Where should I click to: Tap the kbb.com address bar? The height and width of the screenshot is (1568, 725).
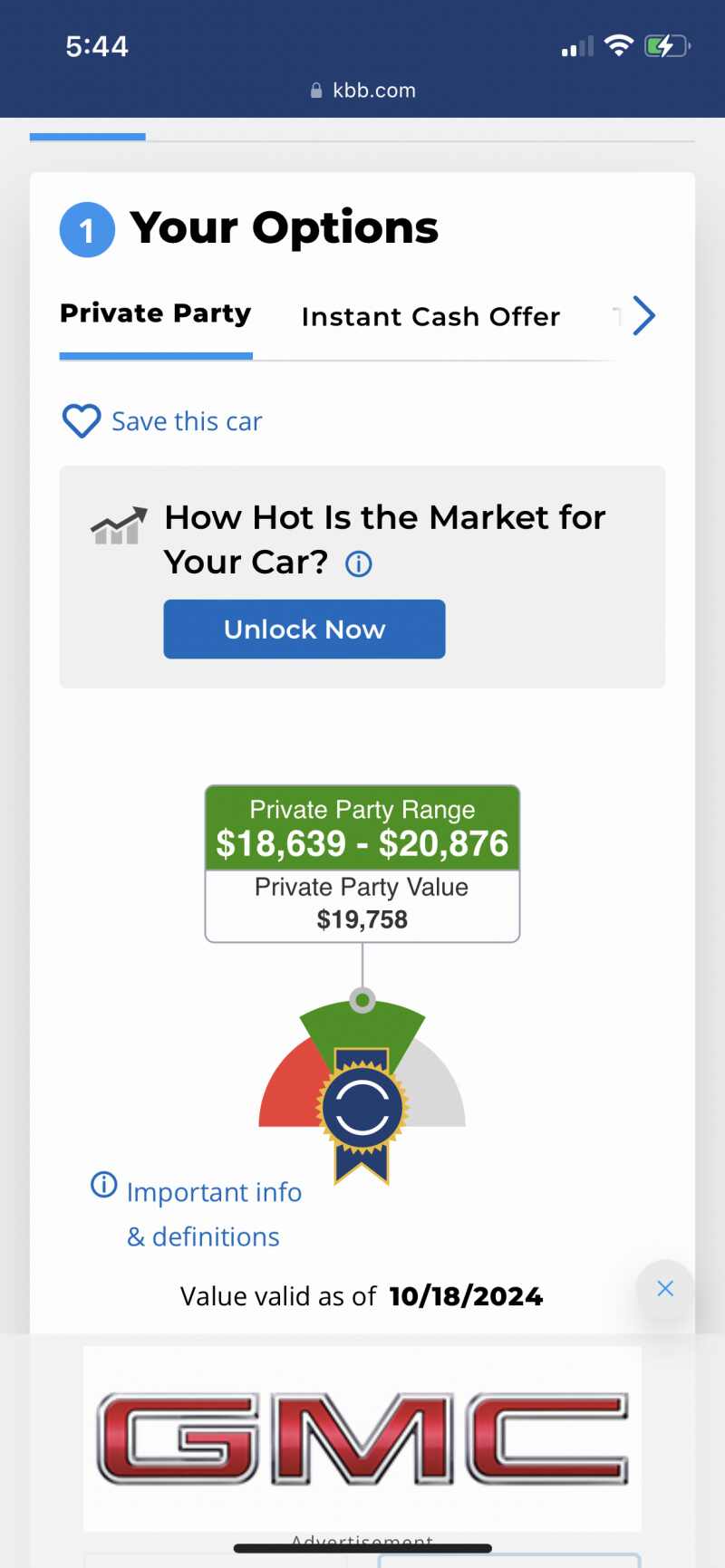click(x=362, y=91)
